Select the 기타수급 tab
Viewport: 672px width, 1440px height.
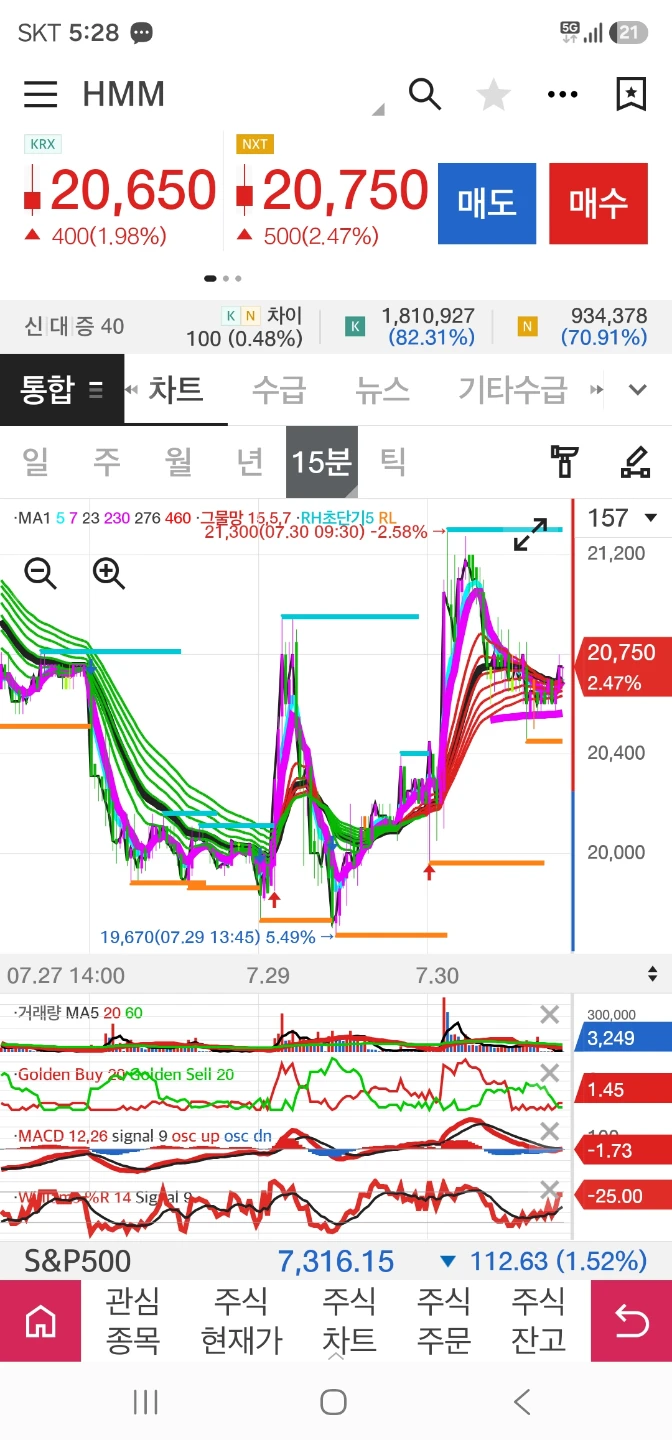click(512, 389)
